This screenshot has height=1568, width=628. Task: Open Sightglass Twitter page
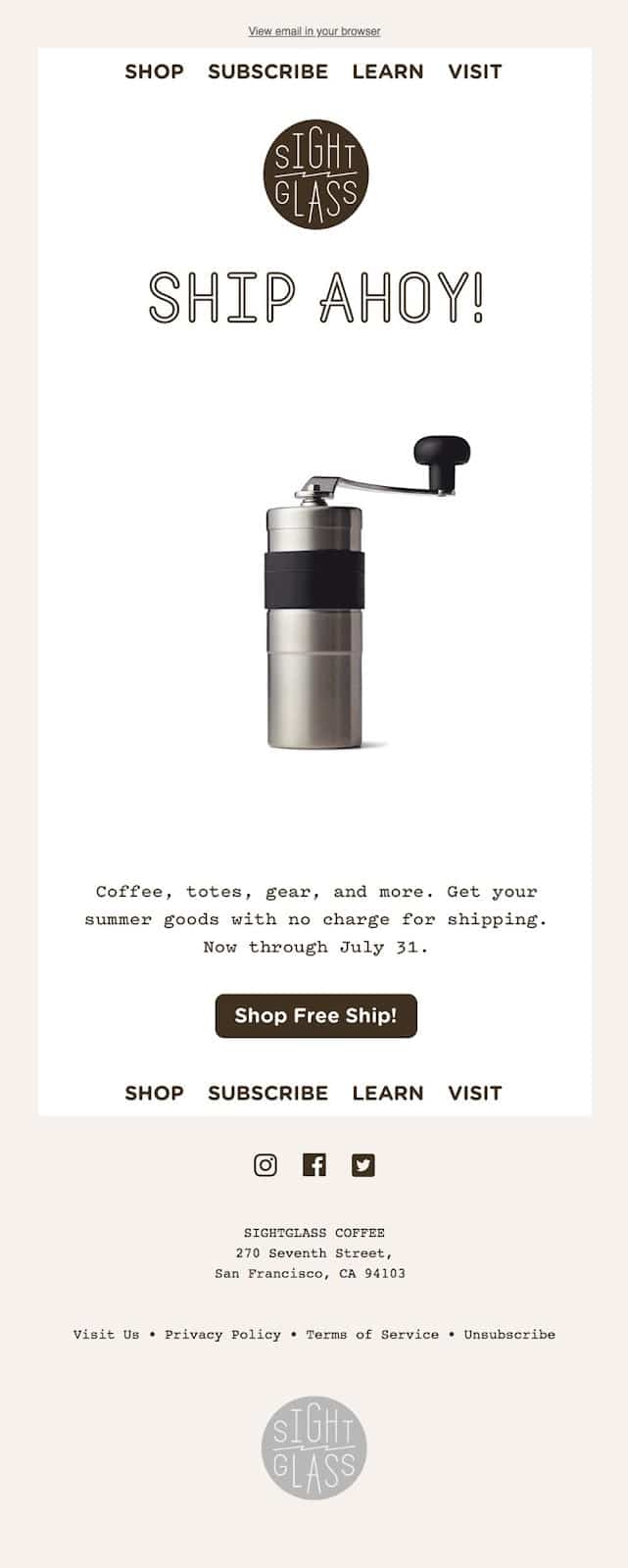(363, 1164)
